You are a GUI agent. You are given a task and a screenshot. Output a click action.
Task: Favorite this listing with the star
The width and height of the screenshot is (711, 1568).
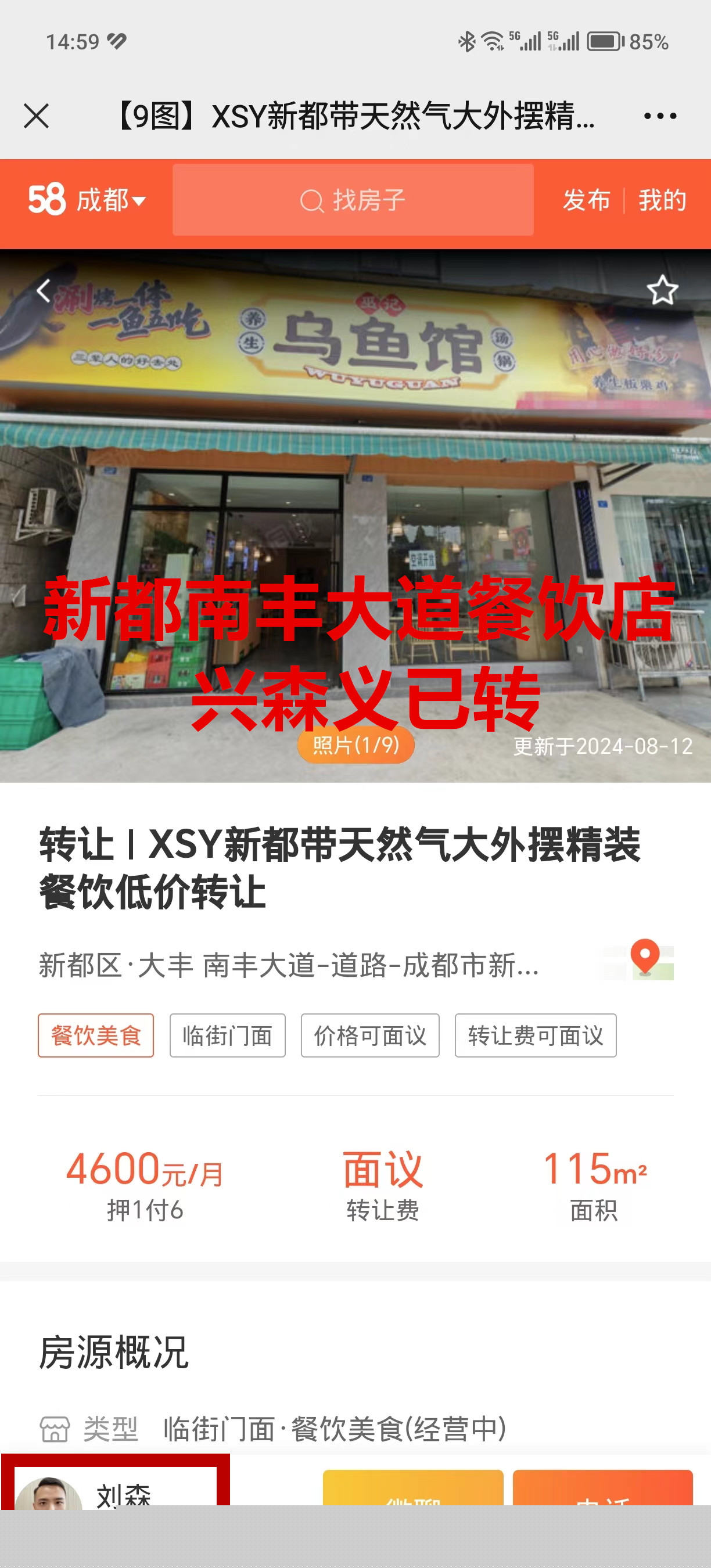(662, 290)
